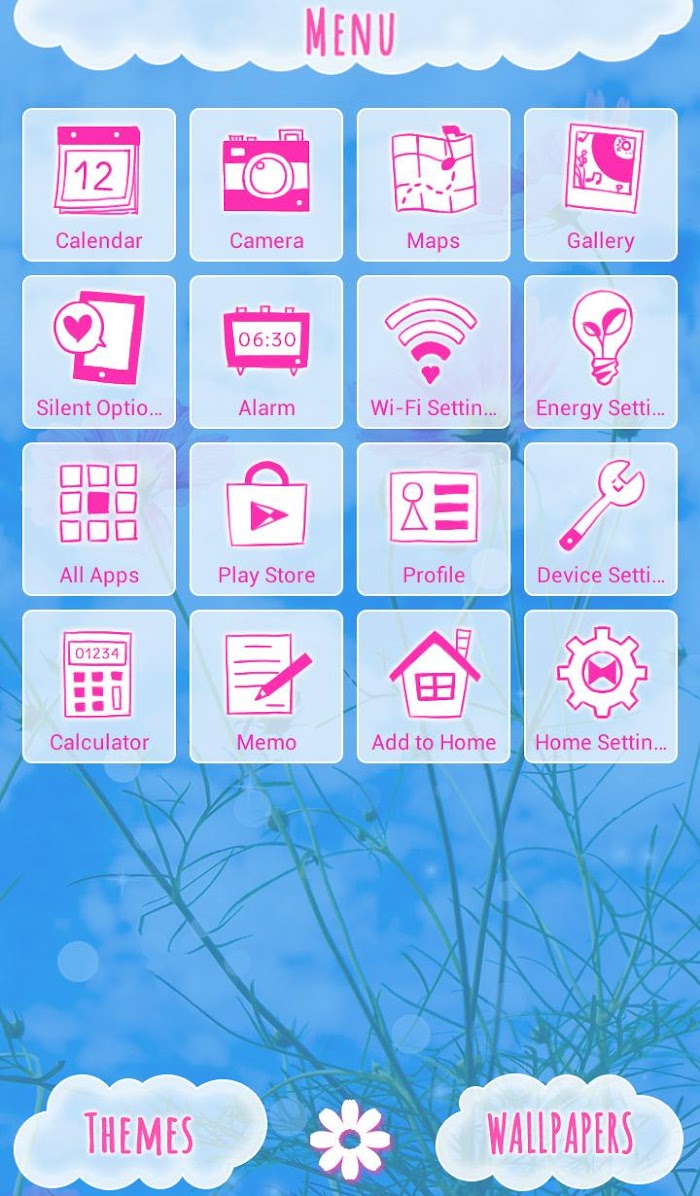This screenshot has height=1196, width=700.
Task: Open Home Settings
Action: point(601,686)
